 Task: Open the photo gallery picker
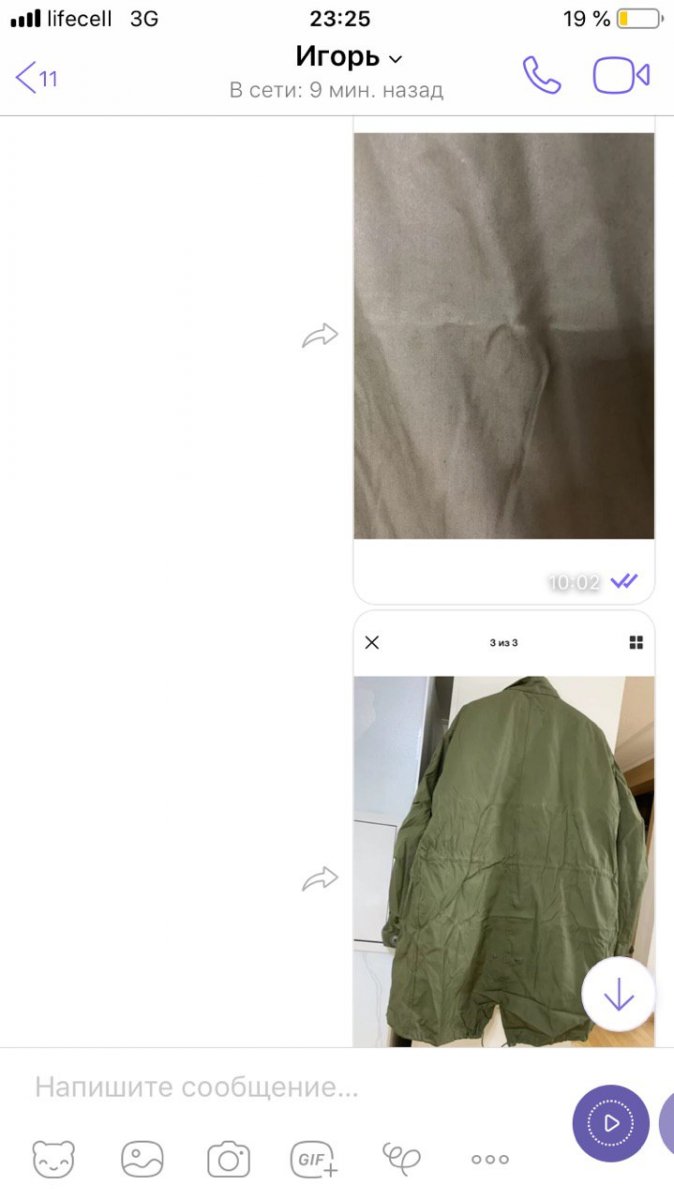point(142,1159)
